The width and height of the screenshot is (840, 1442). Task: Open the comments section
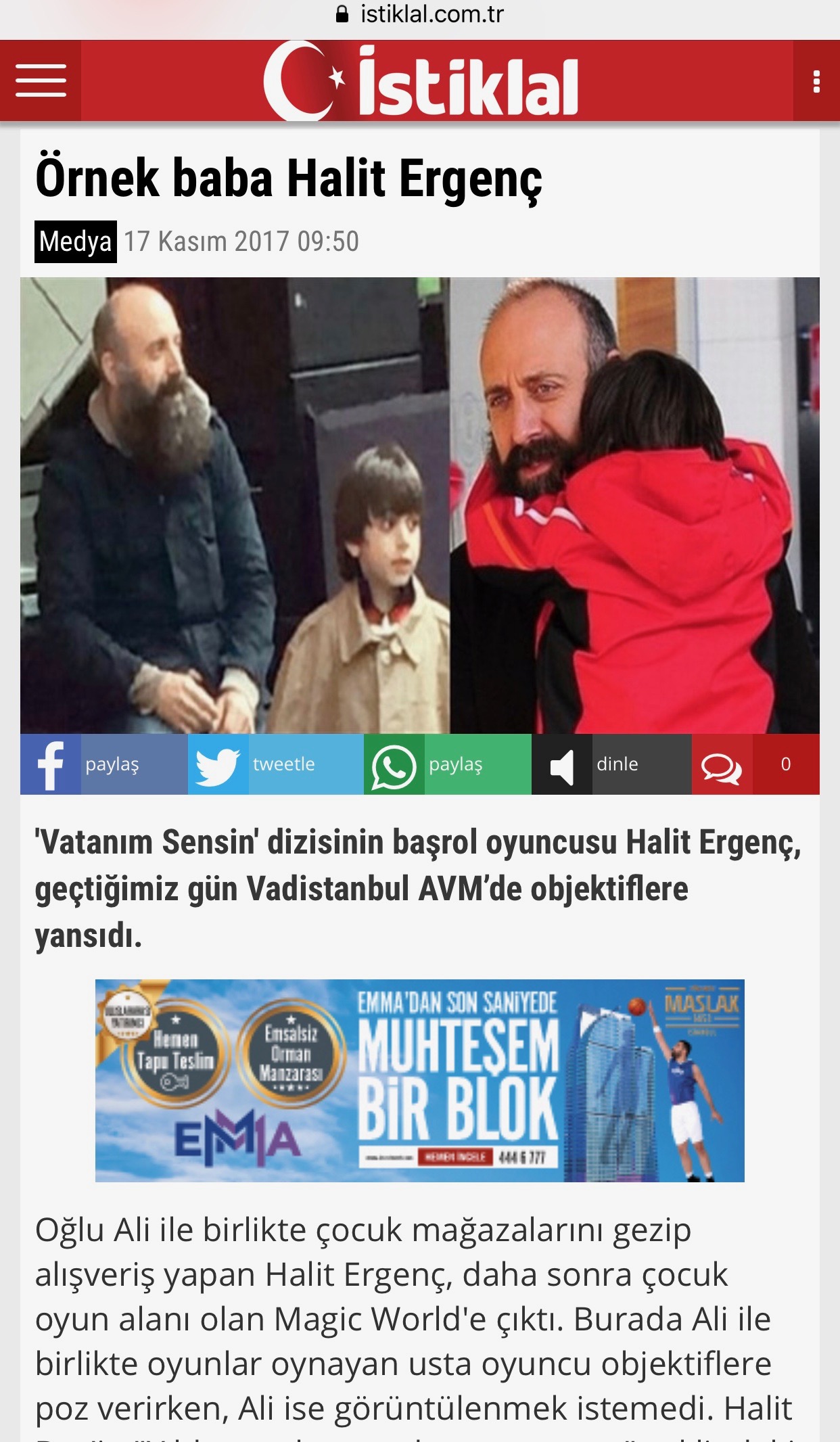pyautogui.click(x=755, y=764)
